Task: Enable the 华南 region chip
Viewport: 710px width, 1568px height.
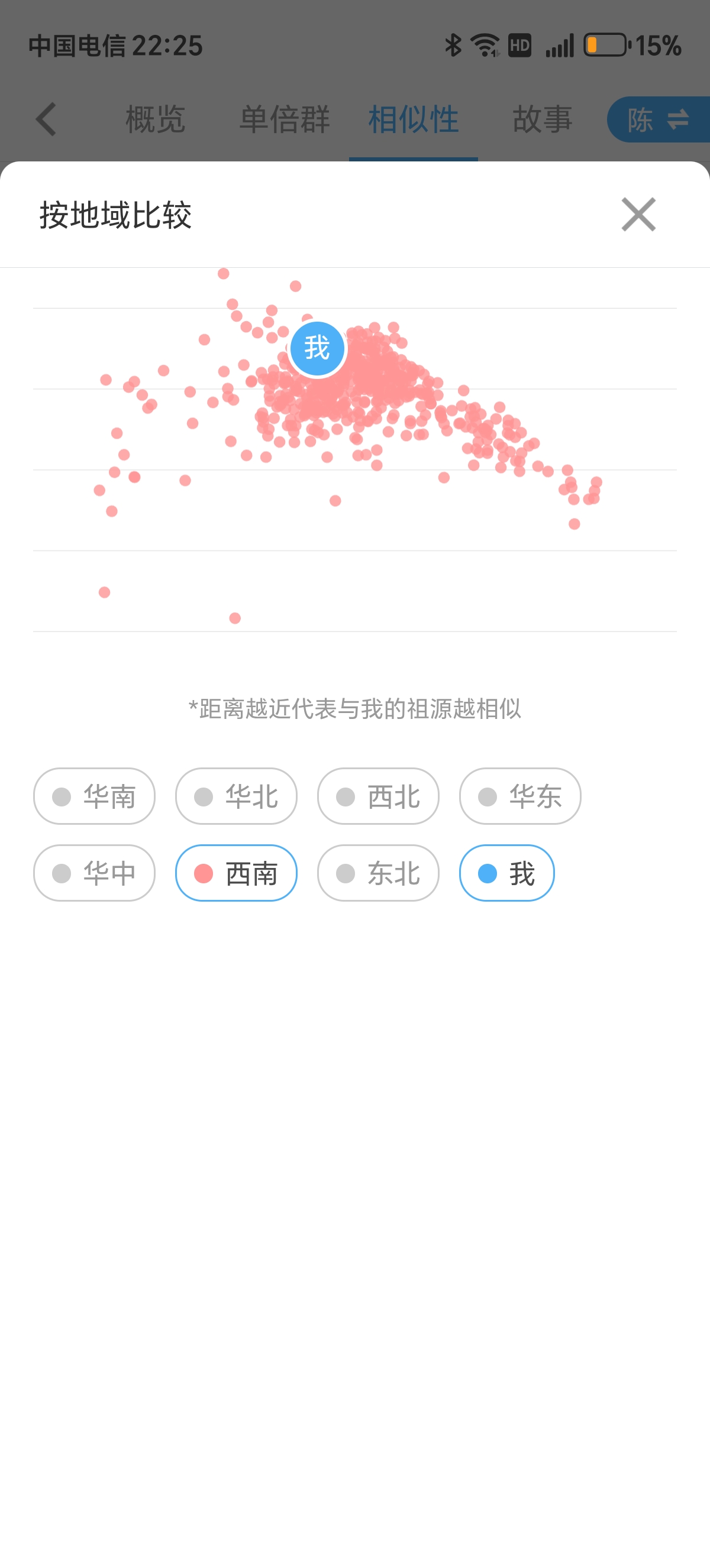Action: tap(95, 796)
